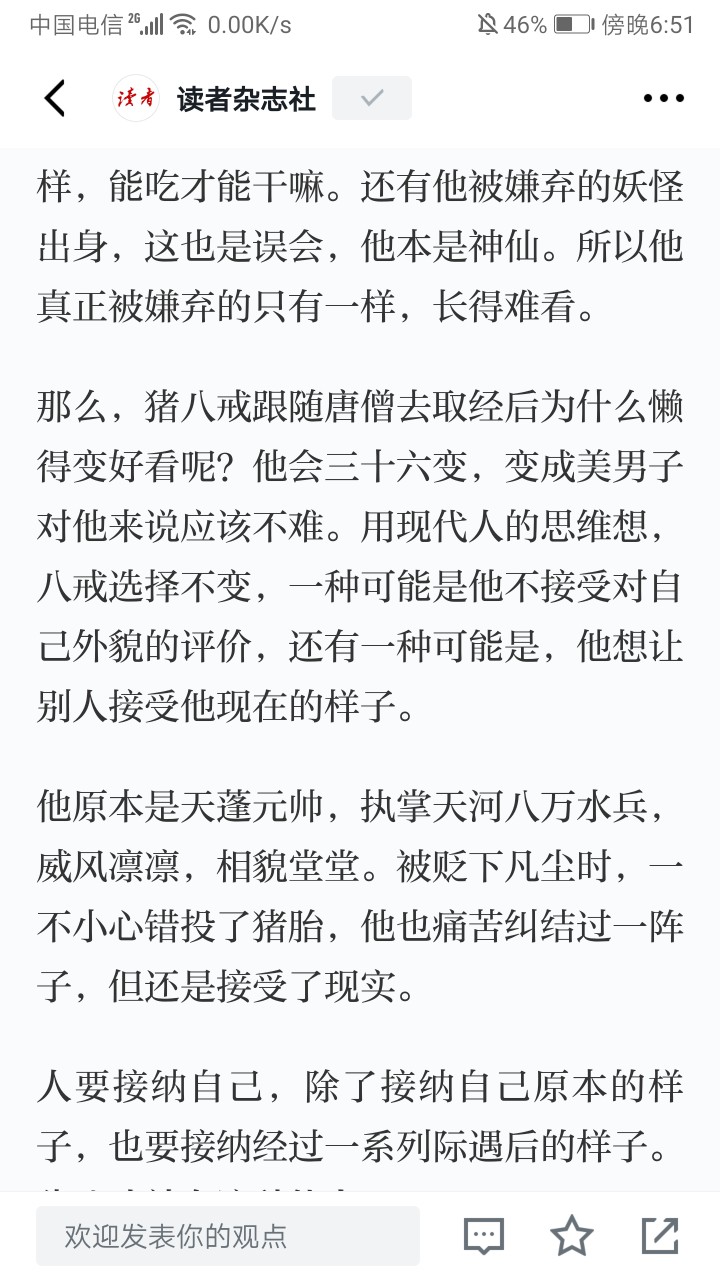Tap the comment box 欢迎发表你的观点
The width and height of the screenshot is (720, 1280).
coord(228,1236)
